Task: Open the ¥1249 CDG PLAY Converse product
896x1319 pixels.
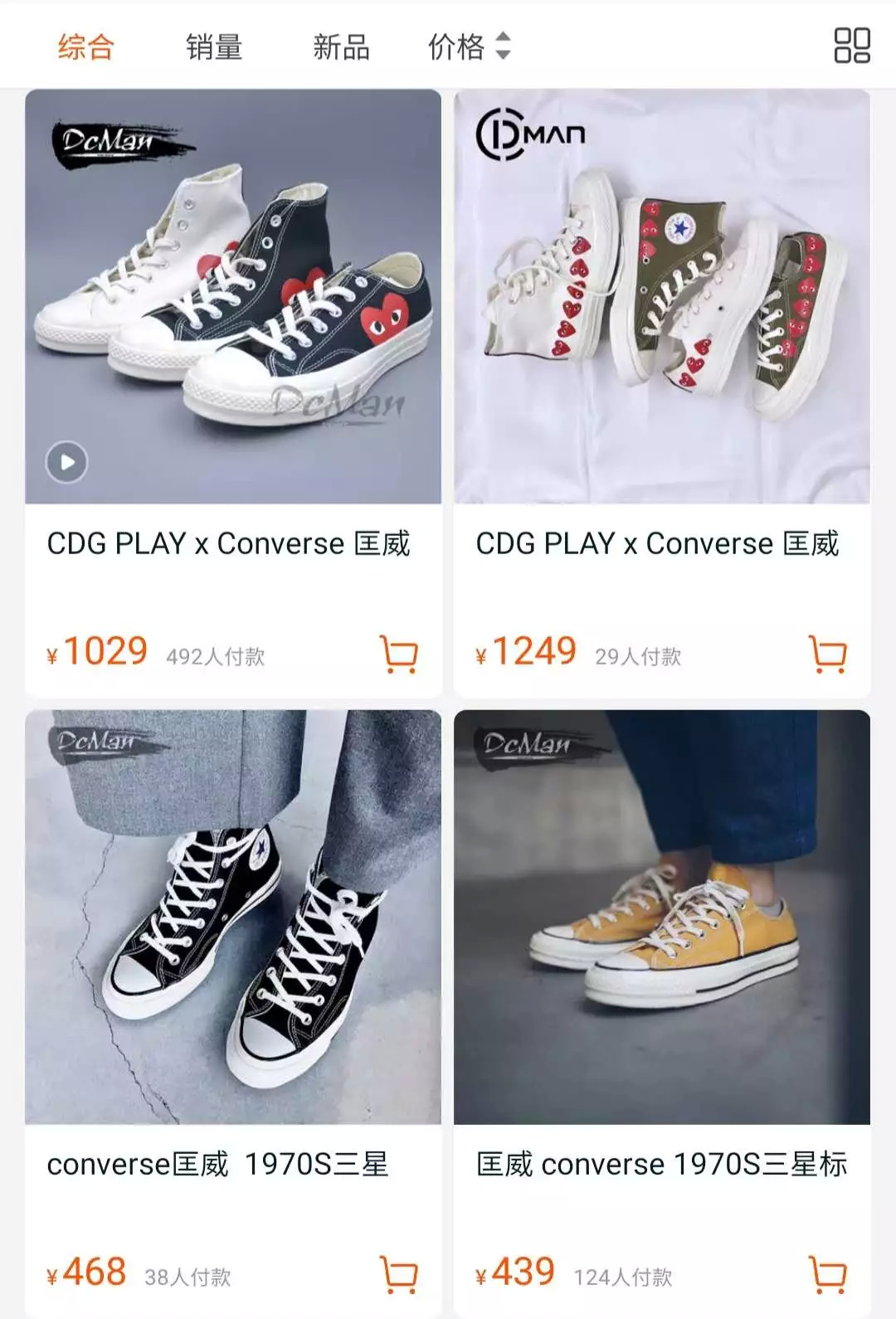Action: click(x=661, y=297)
